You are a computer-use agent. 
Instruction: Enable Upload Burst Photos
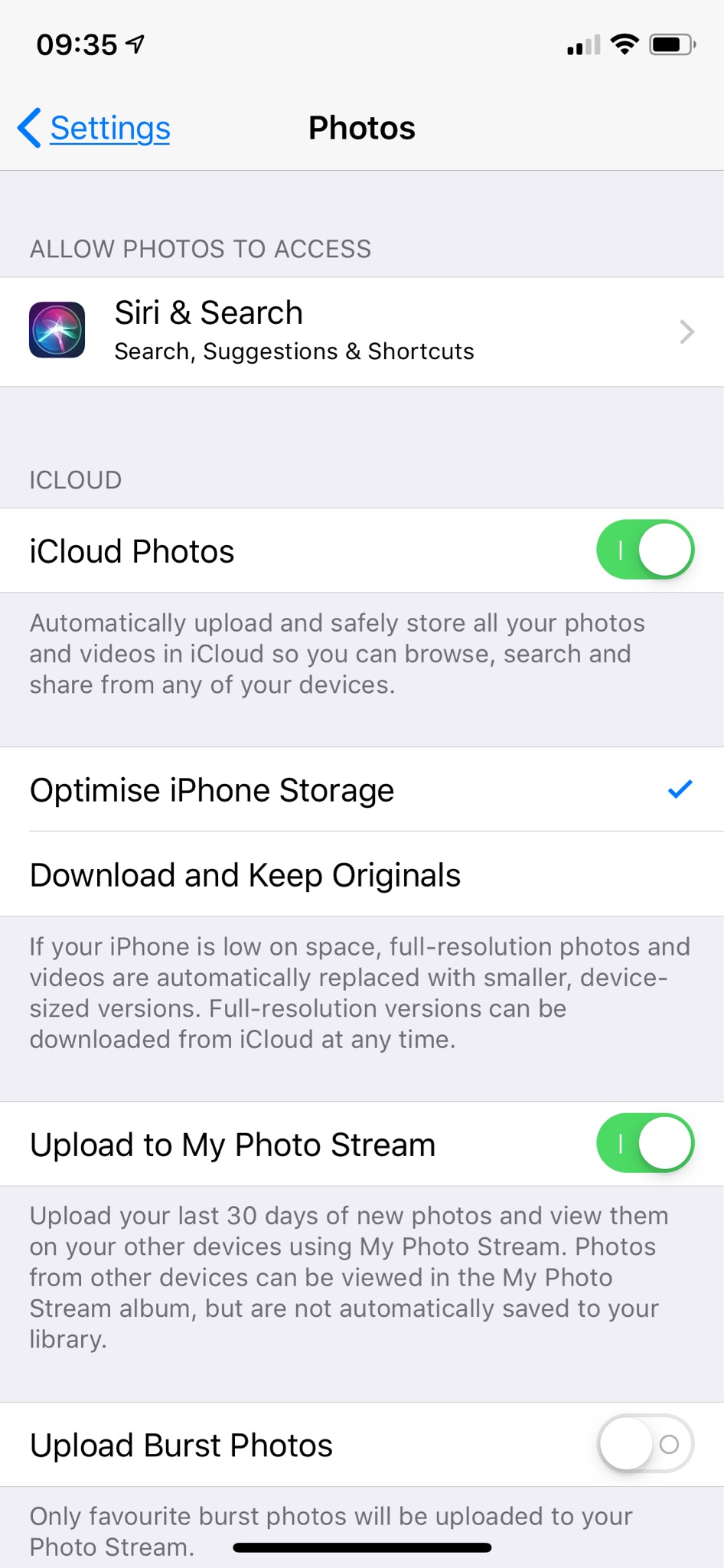point(644,1444)
